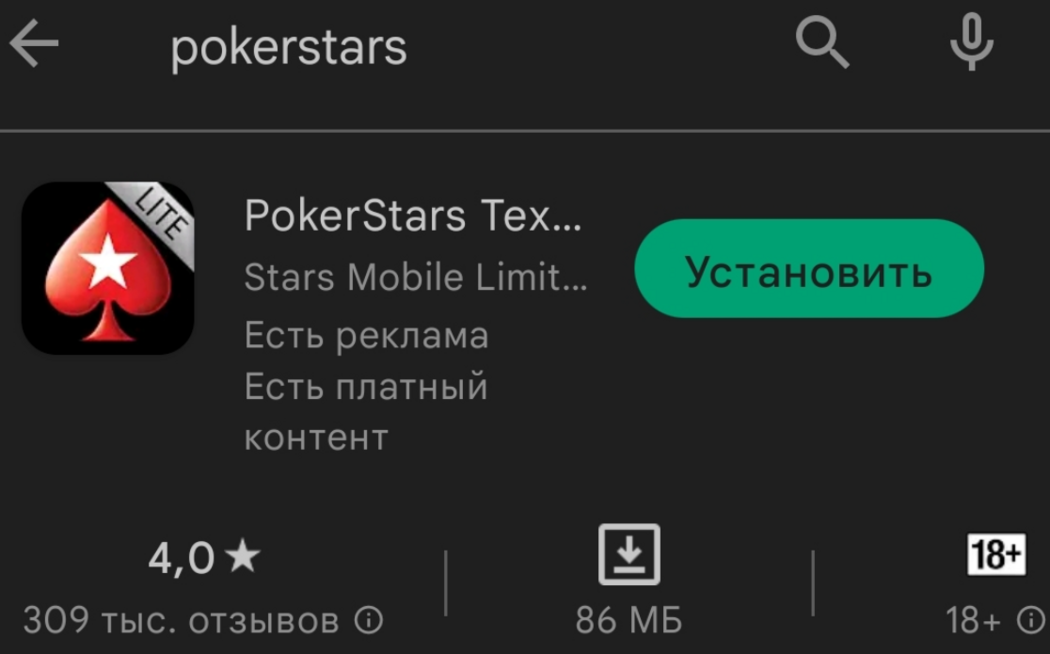Screen dimensions: 1050x654
Task: Open the PokerStars Texas app listing
Action: pyautogui.click(x=412, y=216)
